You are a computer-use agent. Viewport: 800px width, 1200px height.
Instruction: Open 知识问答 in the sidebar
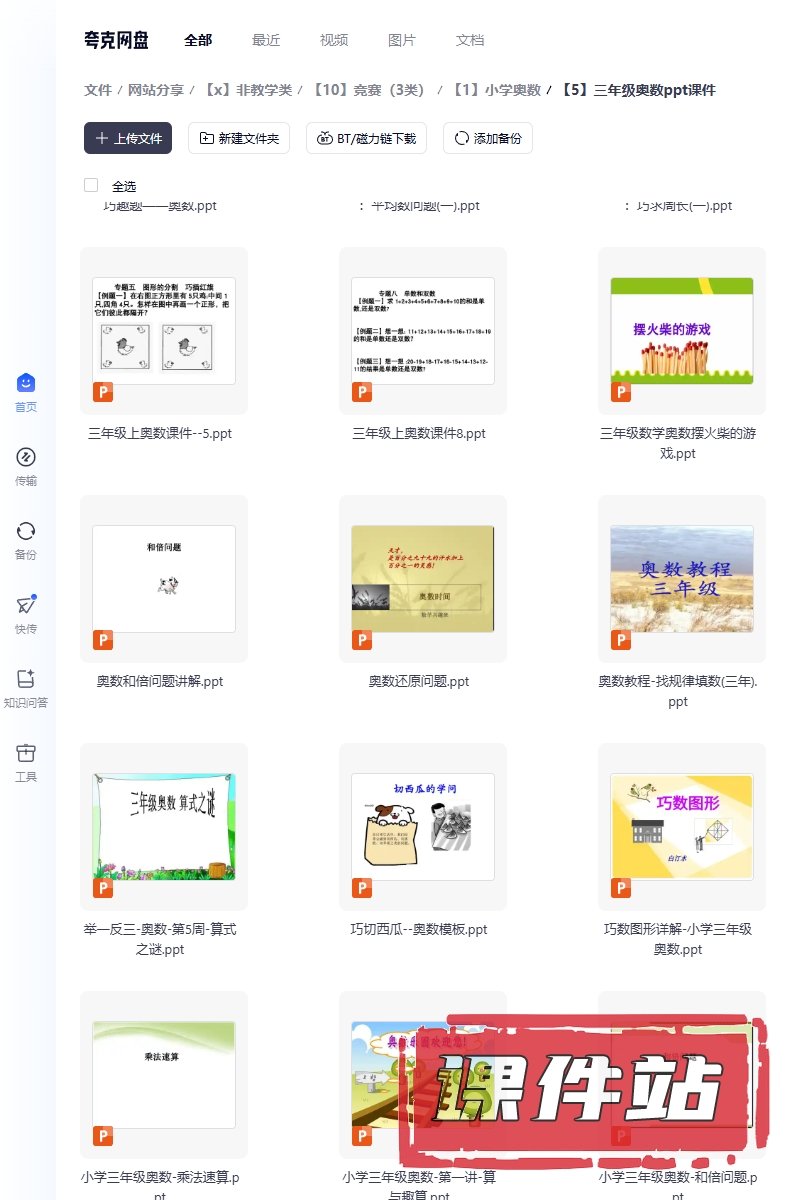click(x=26, y=688)
